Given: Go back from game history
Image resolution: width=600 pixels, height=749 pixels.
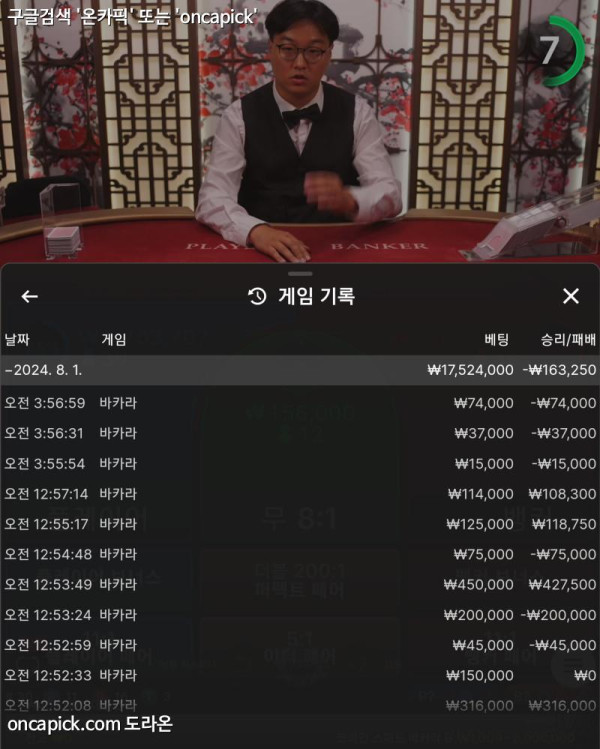Looking at the screenshot, I should coord(29,296).
